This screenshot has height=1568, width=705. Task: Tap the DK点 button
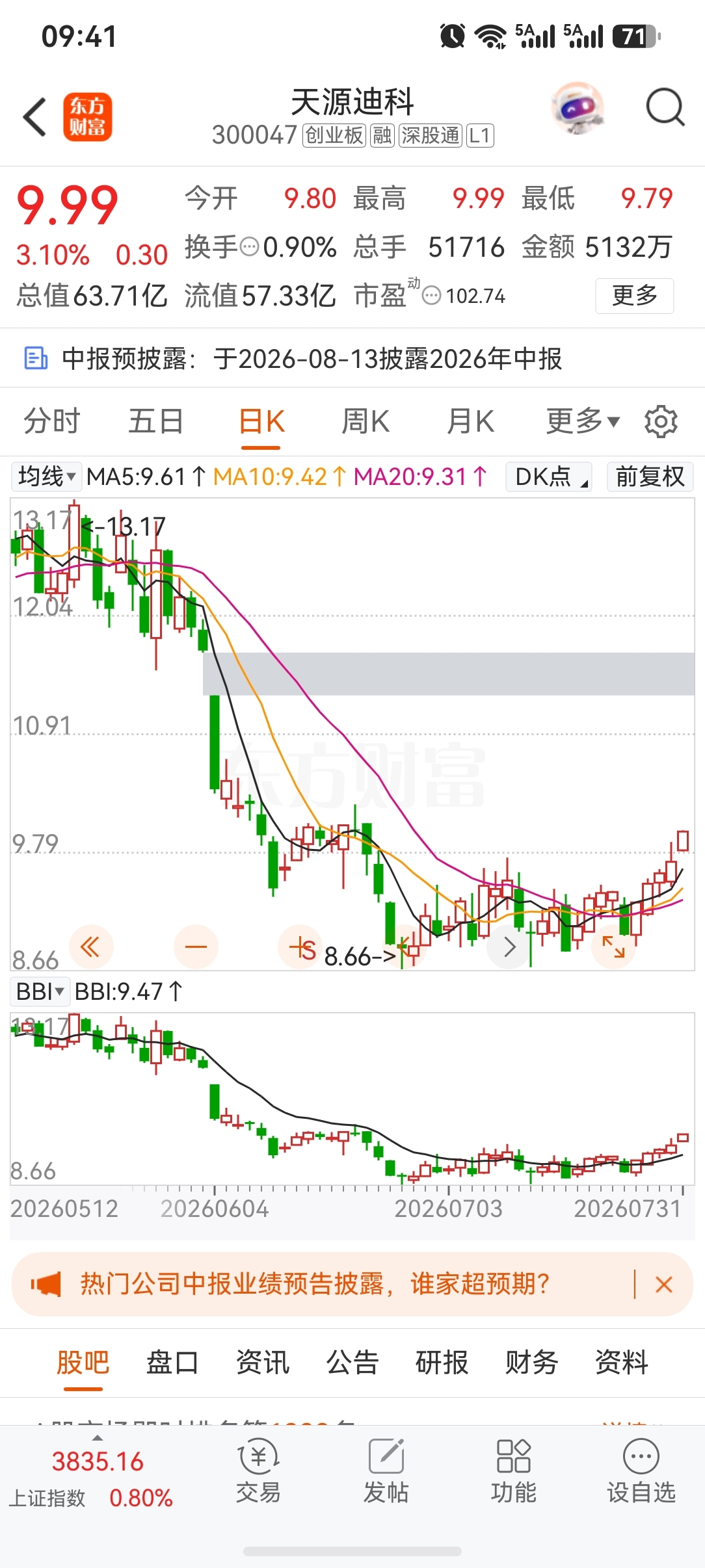point(549,477)
